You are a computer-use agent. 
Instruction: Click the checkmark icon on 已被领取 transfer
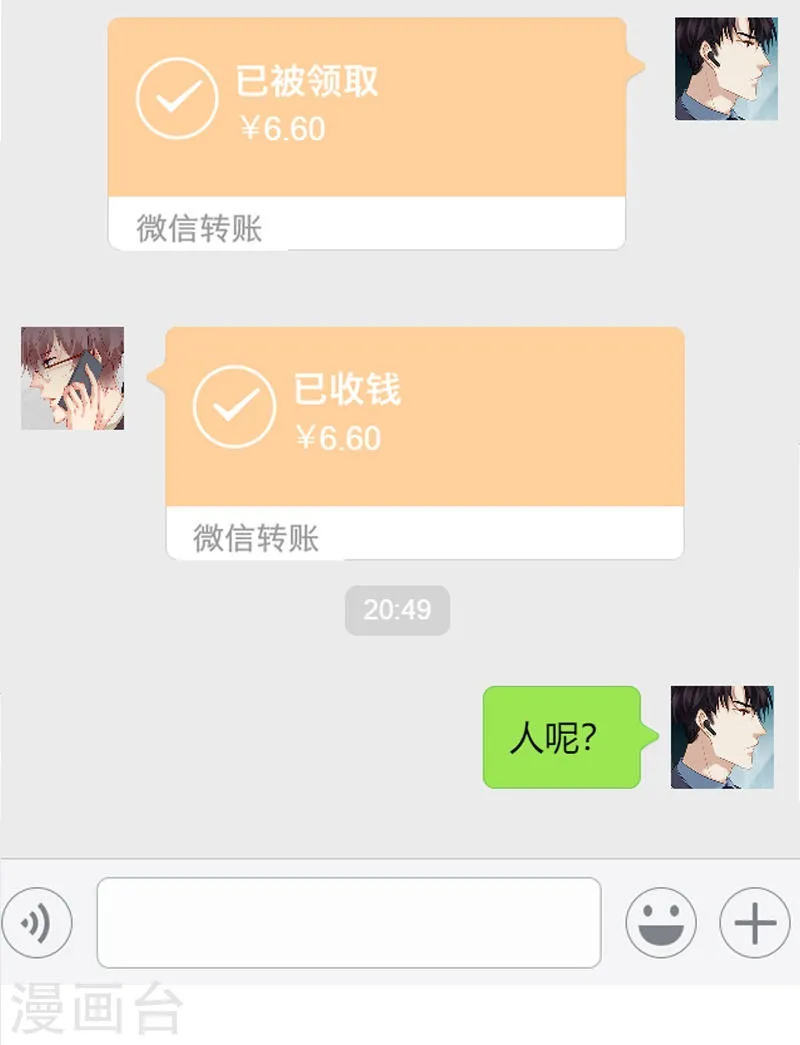(x=176, y=99)
